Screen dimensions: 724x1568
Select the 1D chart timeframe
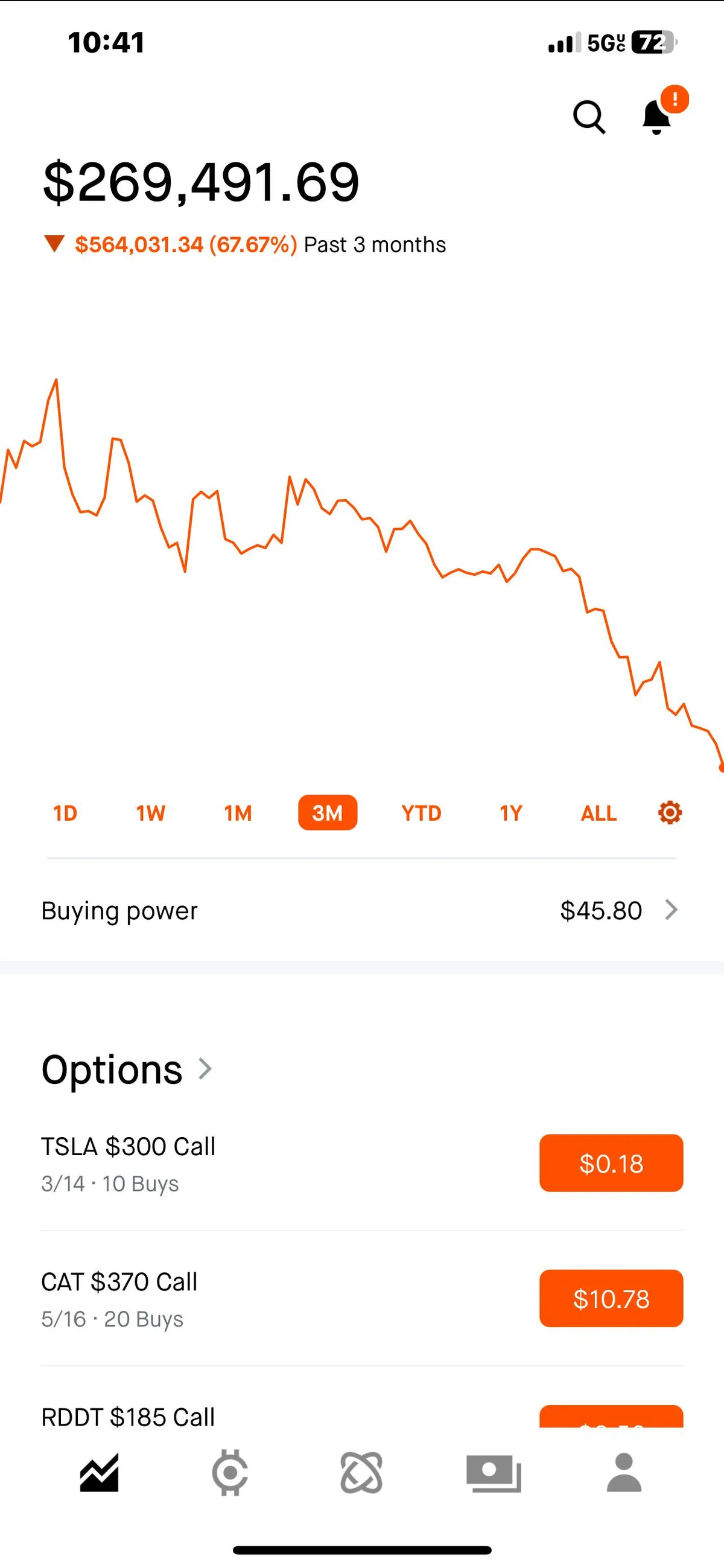[65, 812]
